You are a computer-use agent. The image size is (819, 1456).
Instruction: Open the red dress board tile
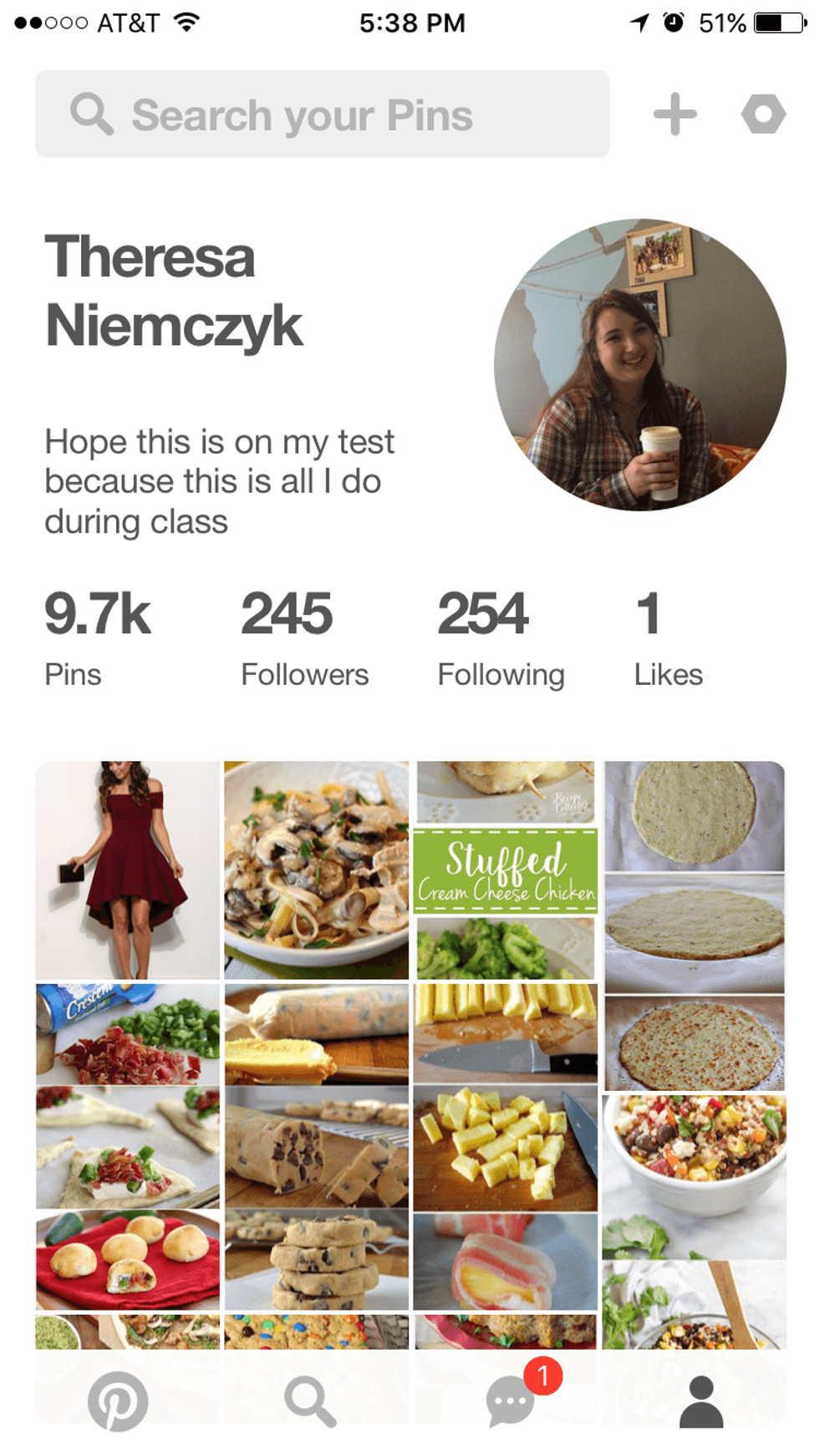click(128, 869)
